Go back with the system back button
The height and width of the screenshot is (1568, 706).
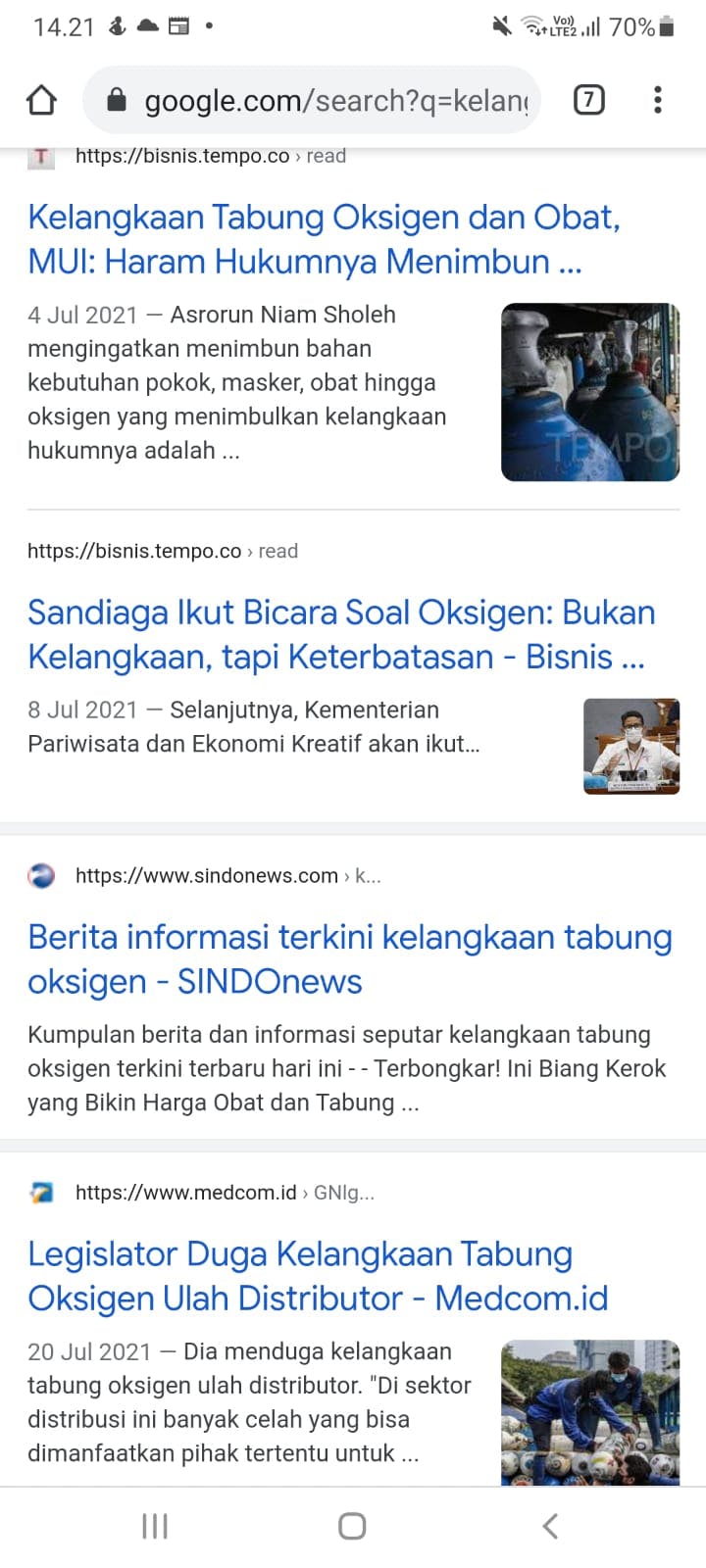tap(550, 1526)
